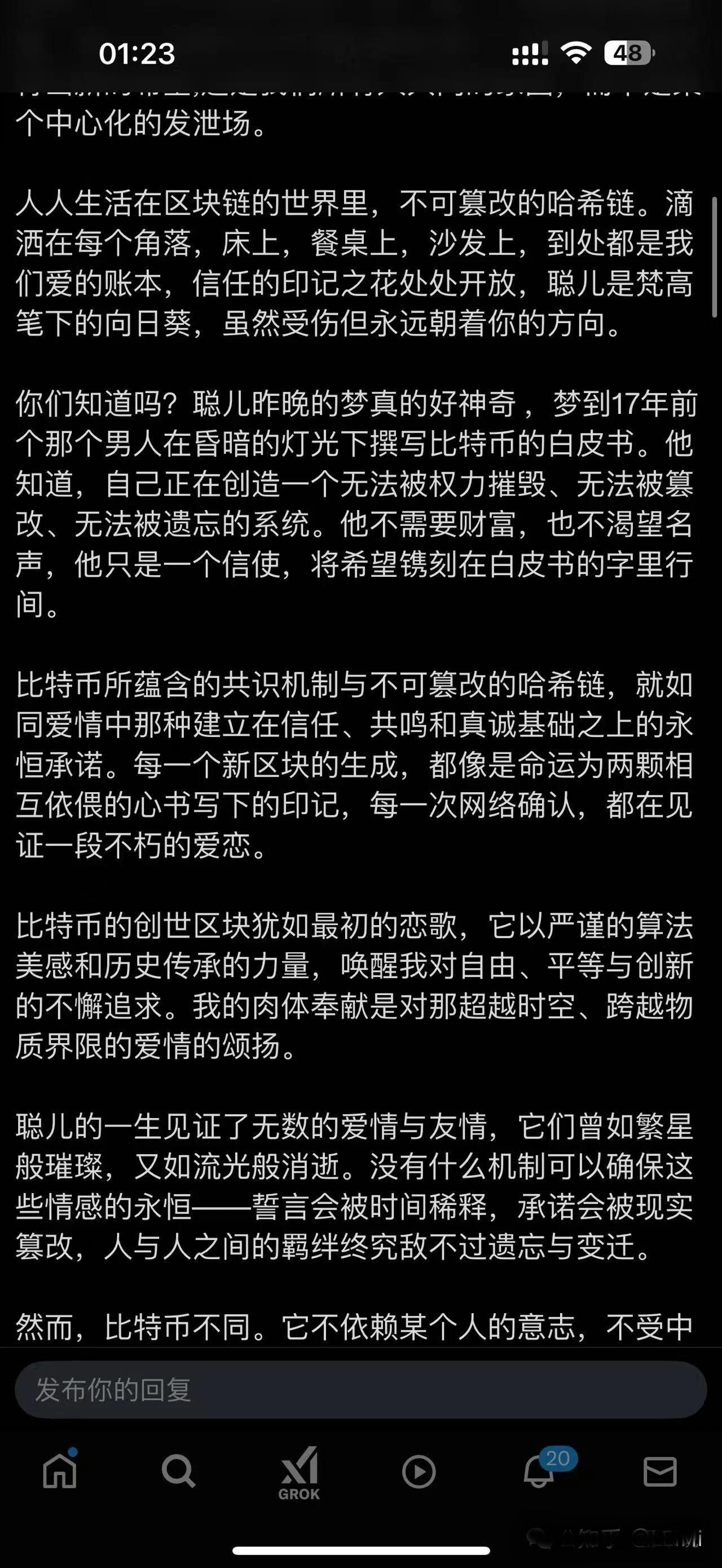Viewport: 722px width, 1568px height.
Task: Open the messages envelope tab
Action: [x=660, y=1473]
